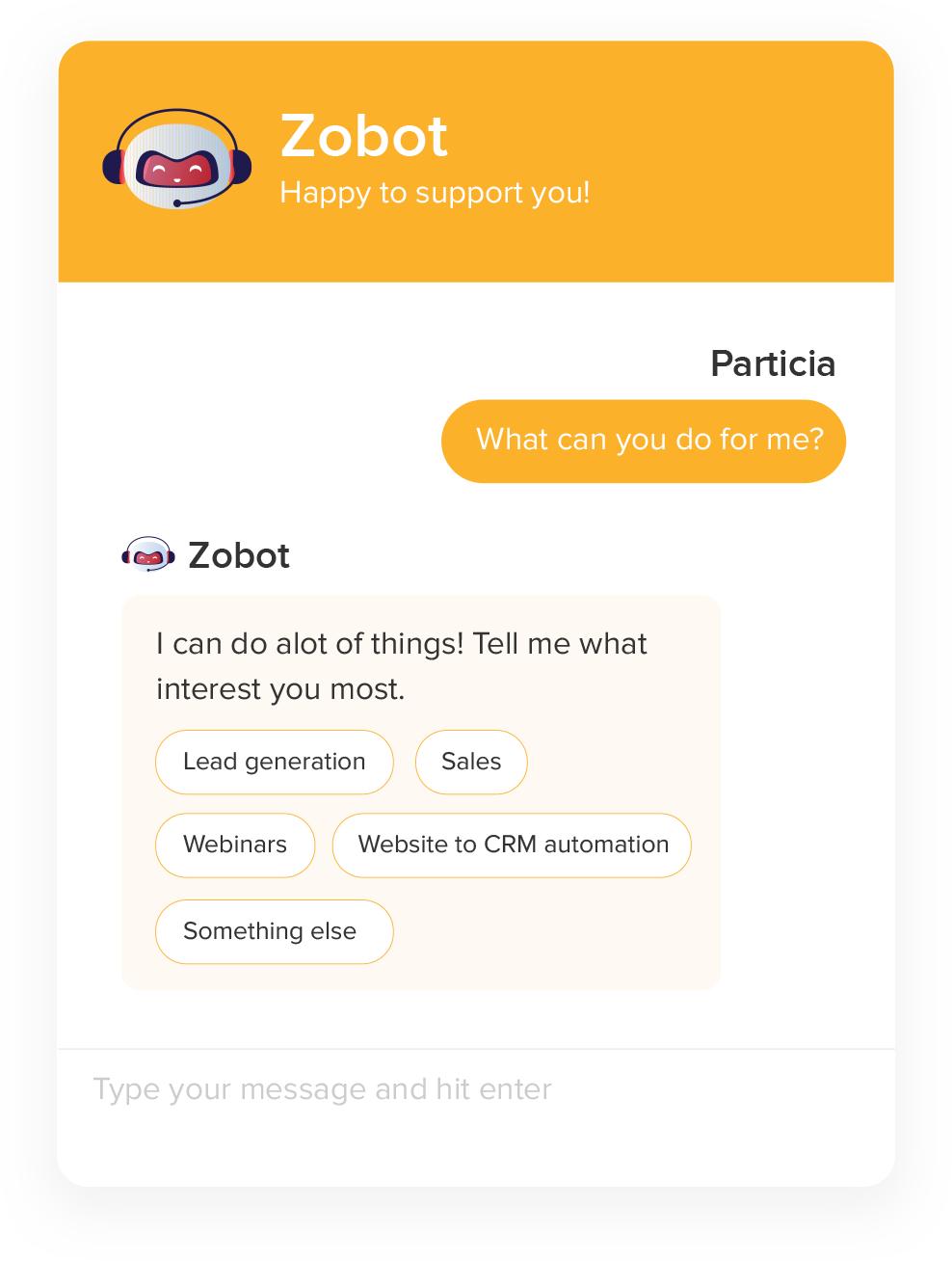Viewport: 952px width, 1261px height.
Task: Tap the Something else chip
Action: (274, 931)
